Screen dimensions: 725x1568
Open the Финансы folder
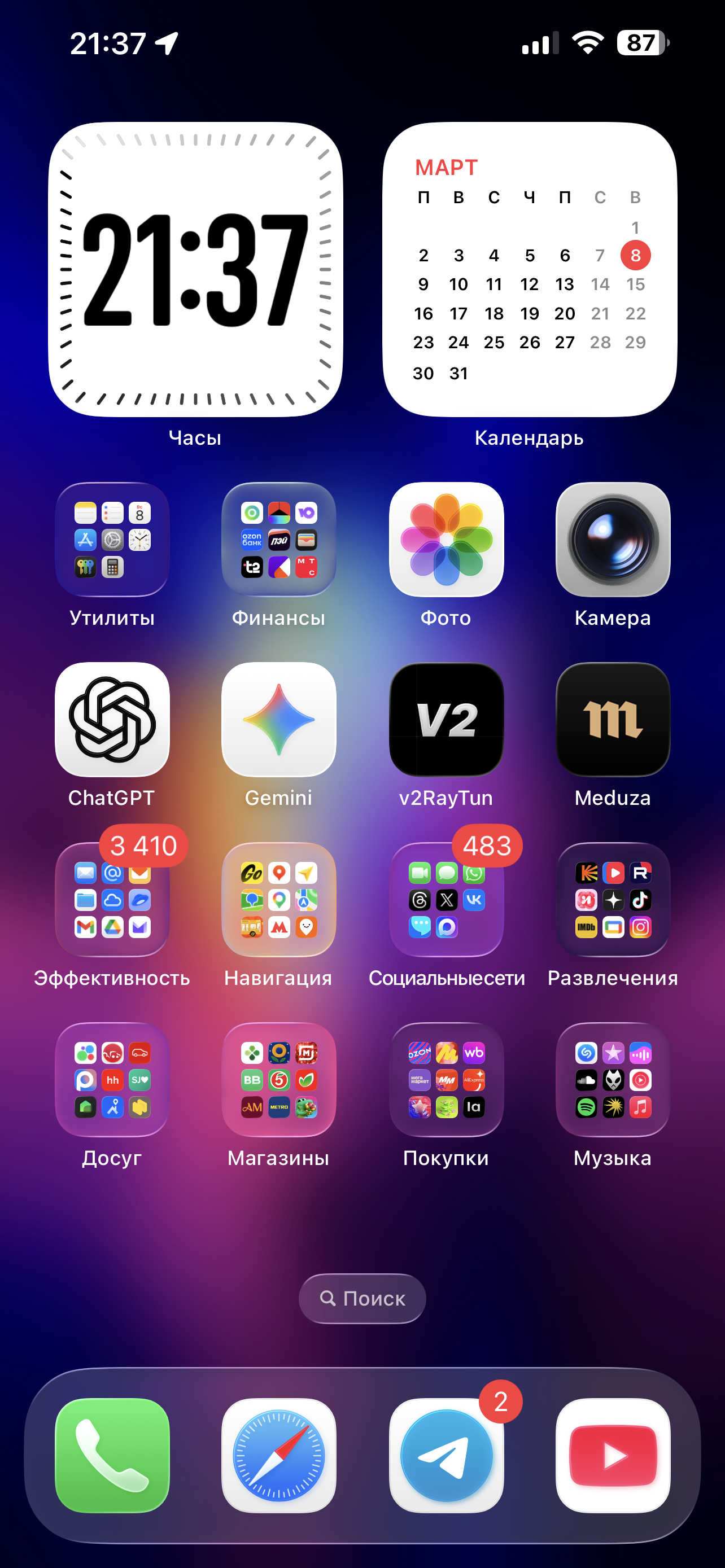279,539
